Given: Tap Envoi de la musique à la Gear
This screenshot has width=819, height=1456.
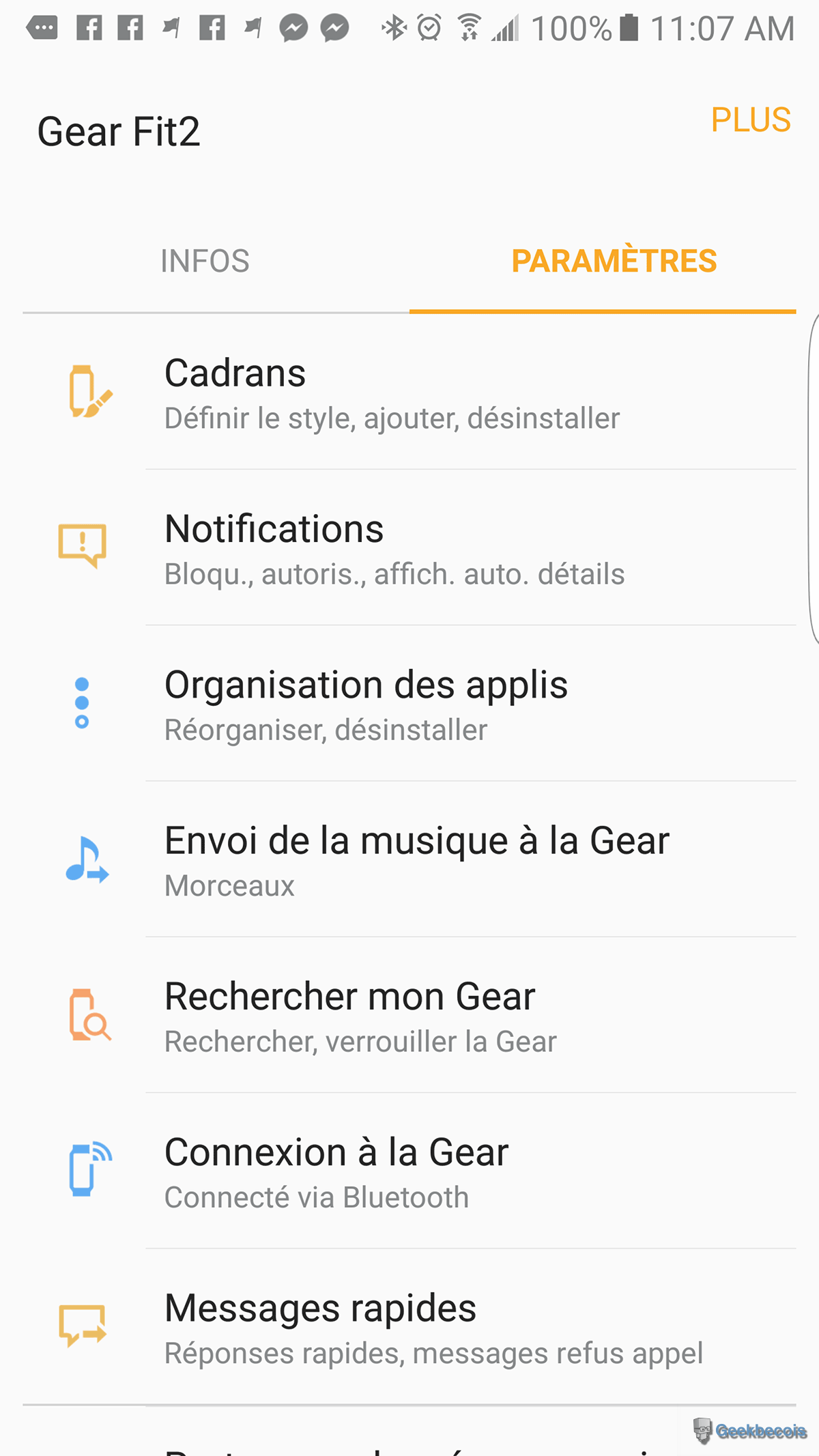Looking at the screenshot, I should (416, 860).
